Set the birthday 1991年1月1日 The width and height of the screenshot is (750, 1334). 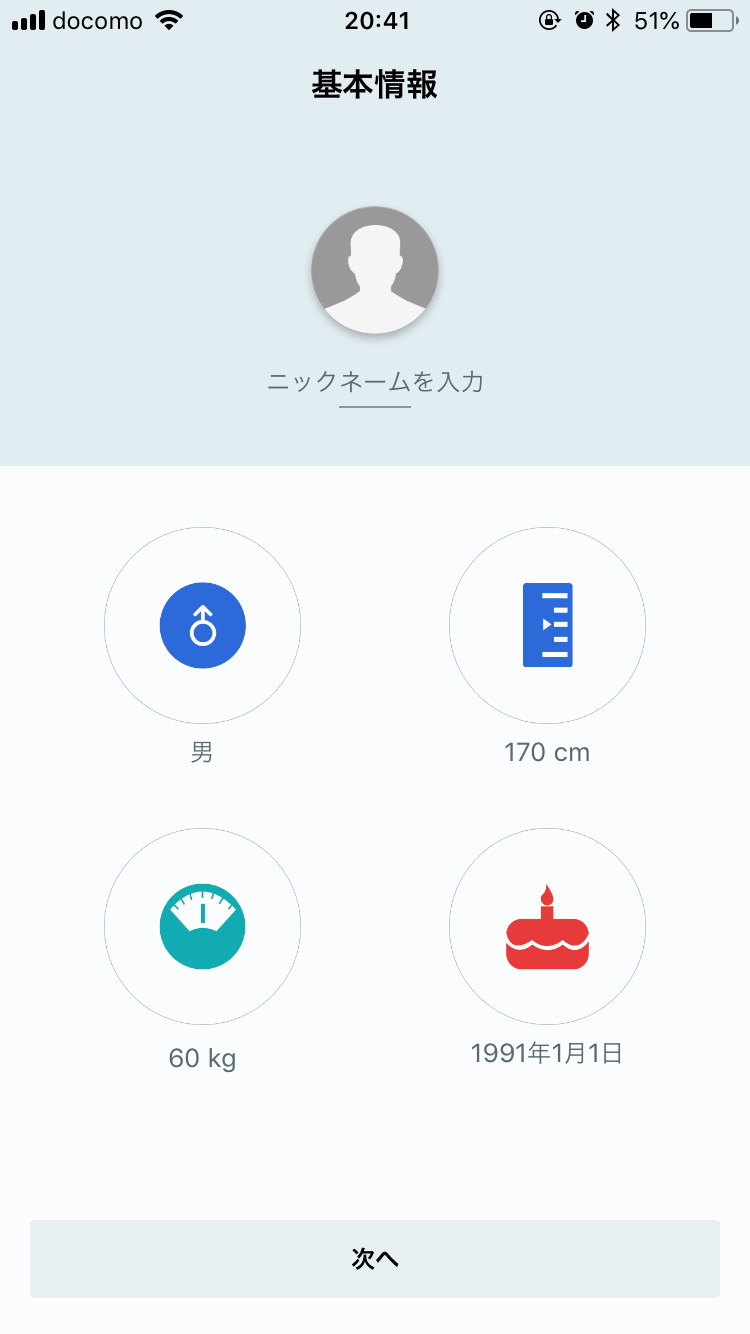pos(547,926)
